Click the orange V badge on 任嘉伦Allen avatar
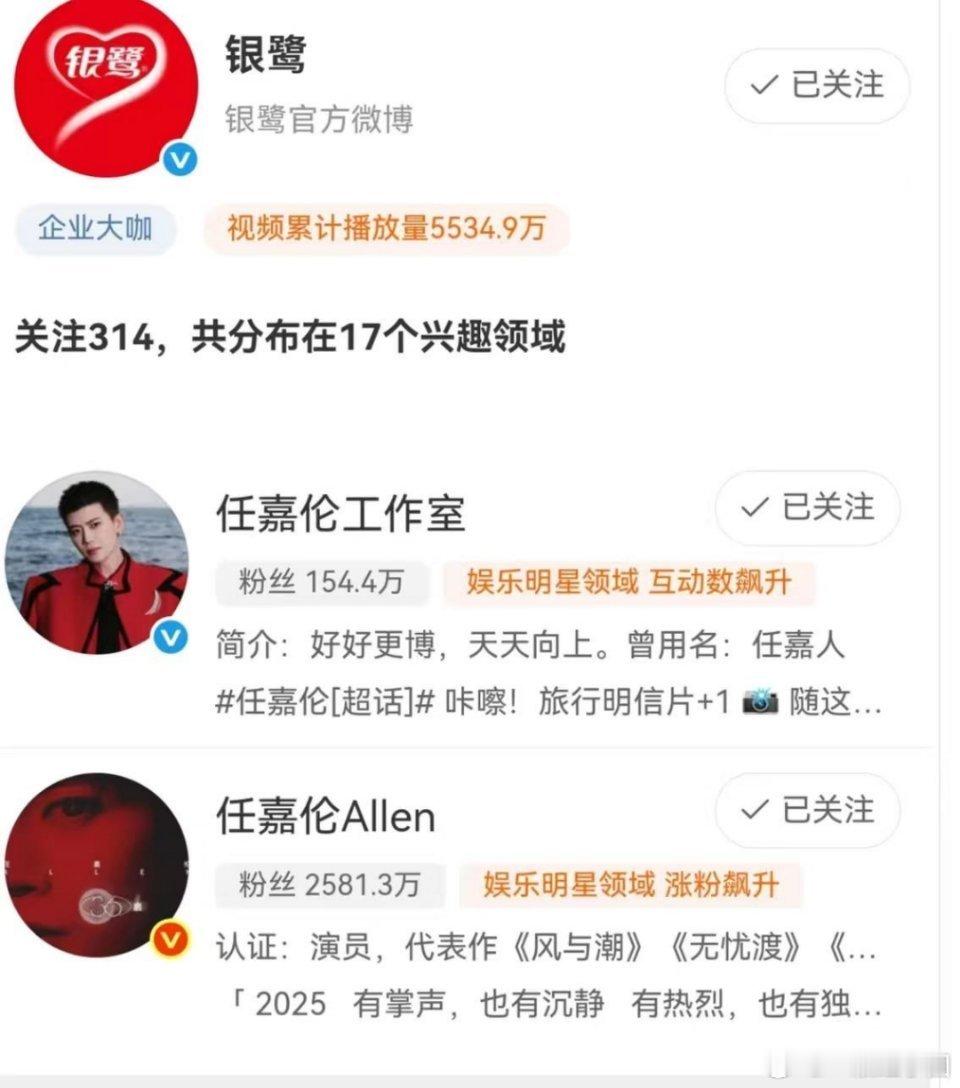Image resolution: width=960 pixels, height=1088 pixels. click(x=172, y=936)
